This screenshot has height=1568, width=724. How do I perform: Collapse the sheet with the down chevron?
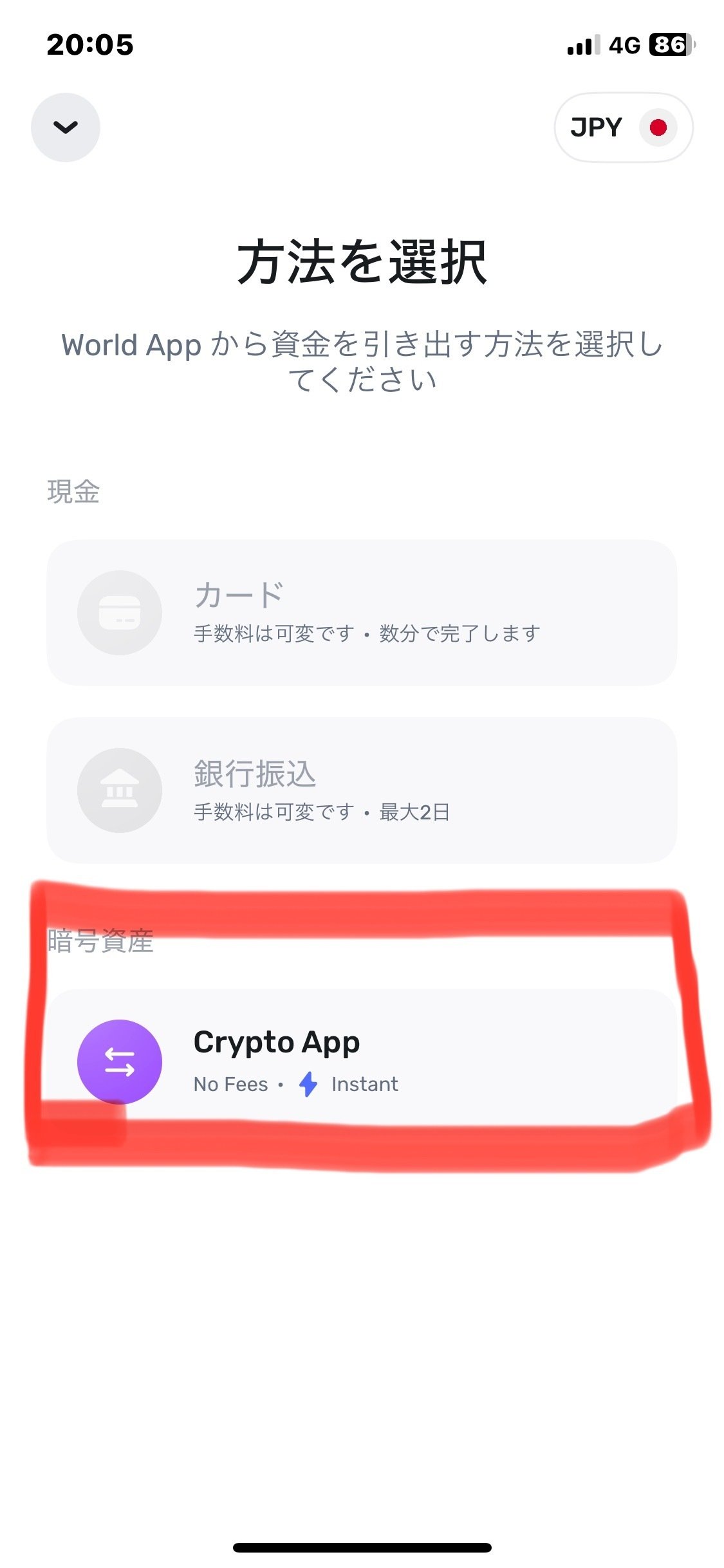coord(66,127)
